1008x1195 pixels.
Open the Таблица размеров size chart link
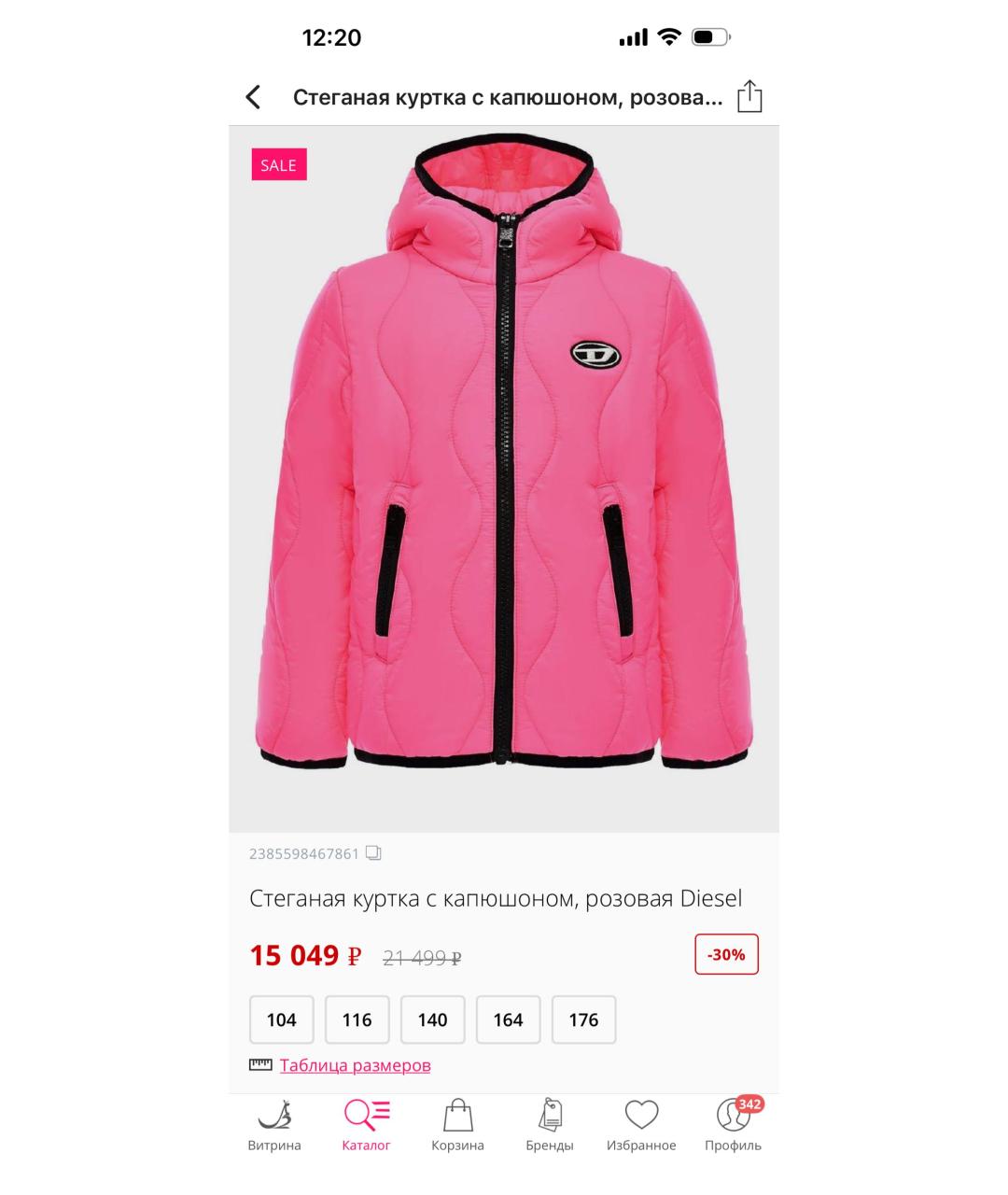point(355,1065)
